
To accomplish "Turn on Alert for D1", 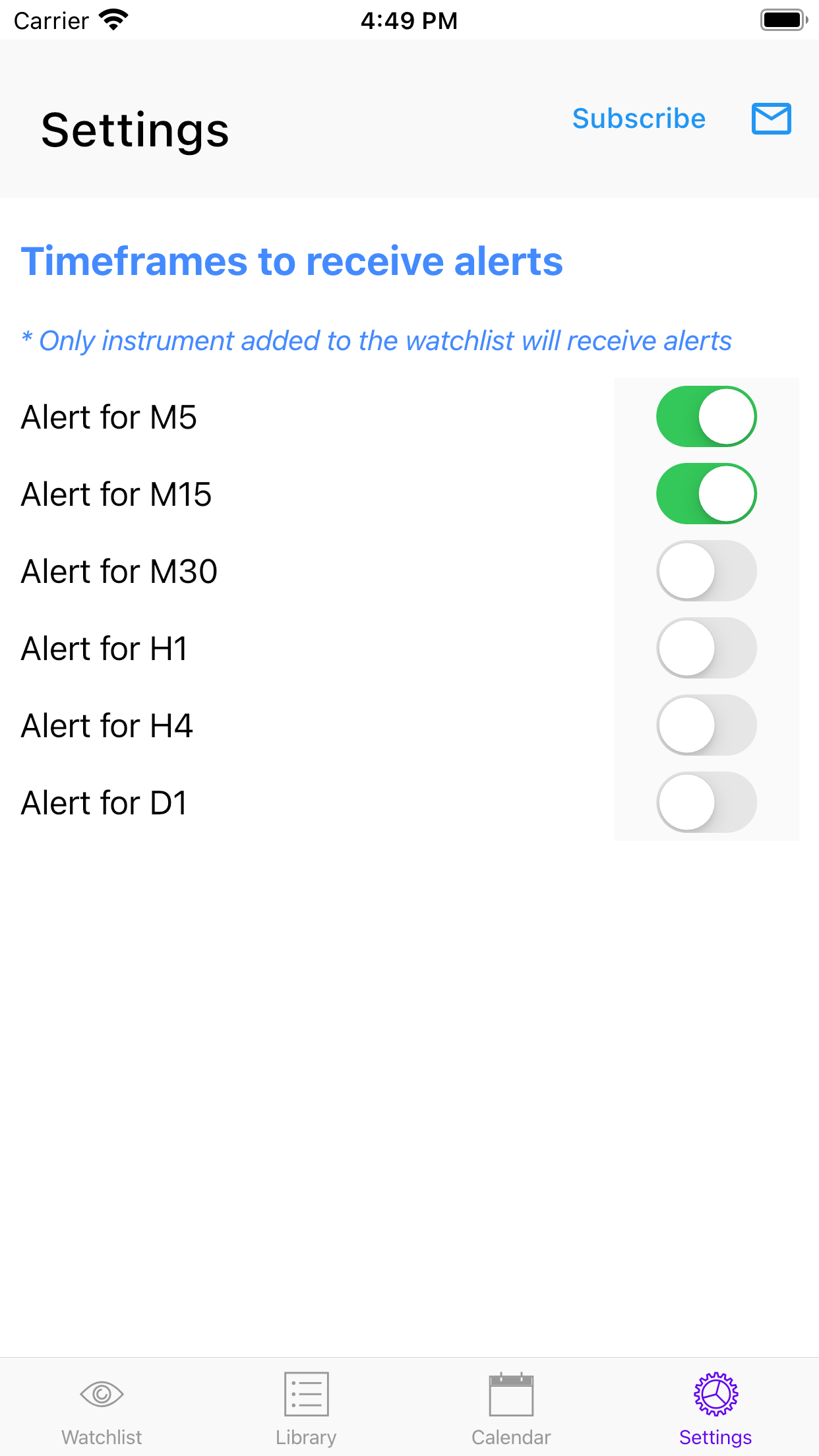I will [x=706, y=802].
